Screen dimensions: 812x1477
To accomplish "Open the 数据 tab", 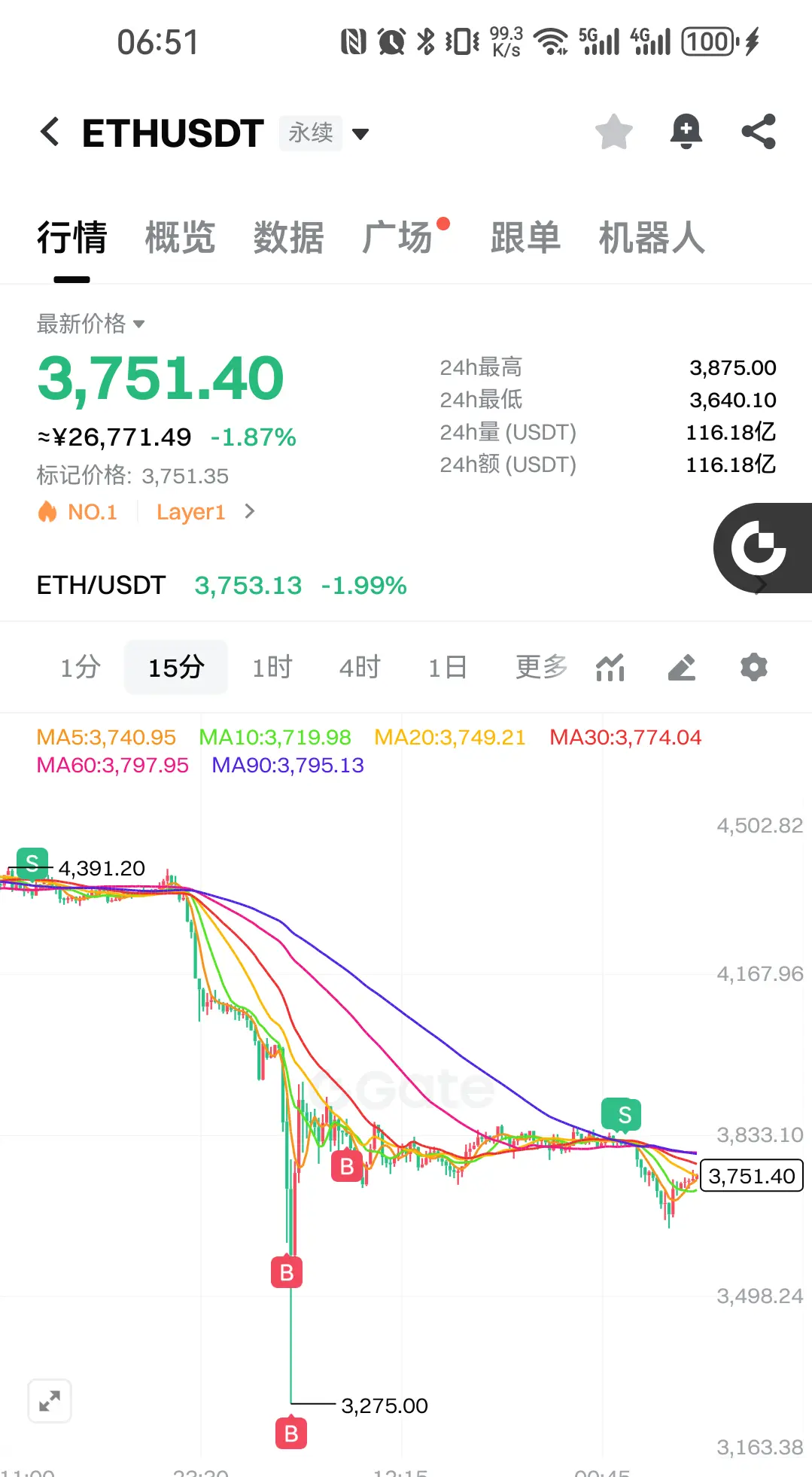I will (x=288, y=238).
